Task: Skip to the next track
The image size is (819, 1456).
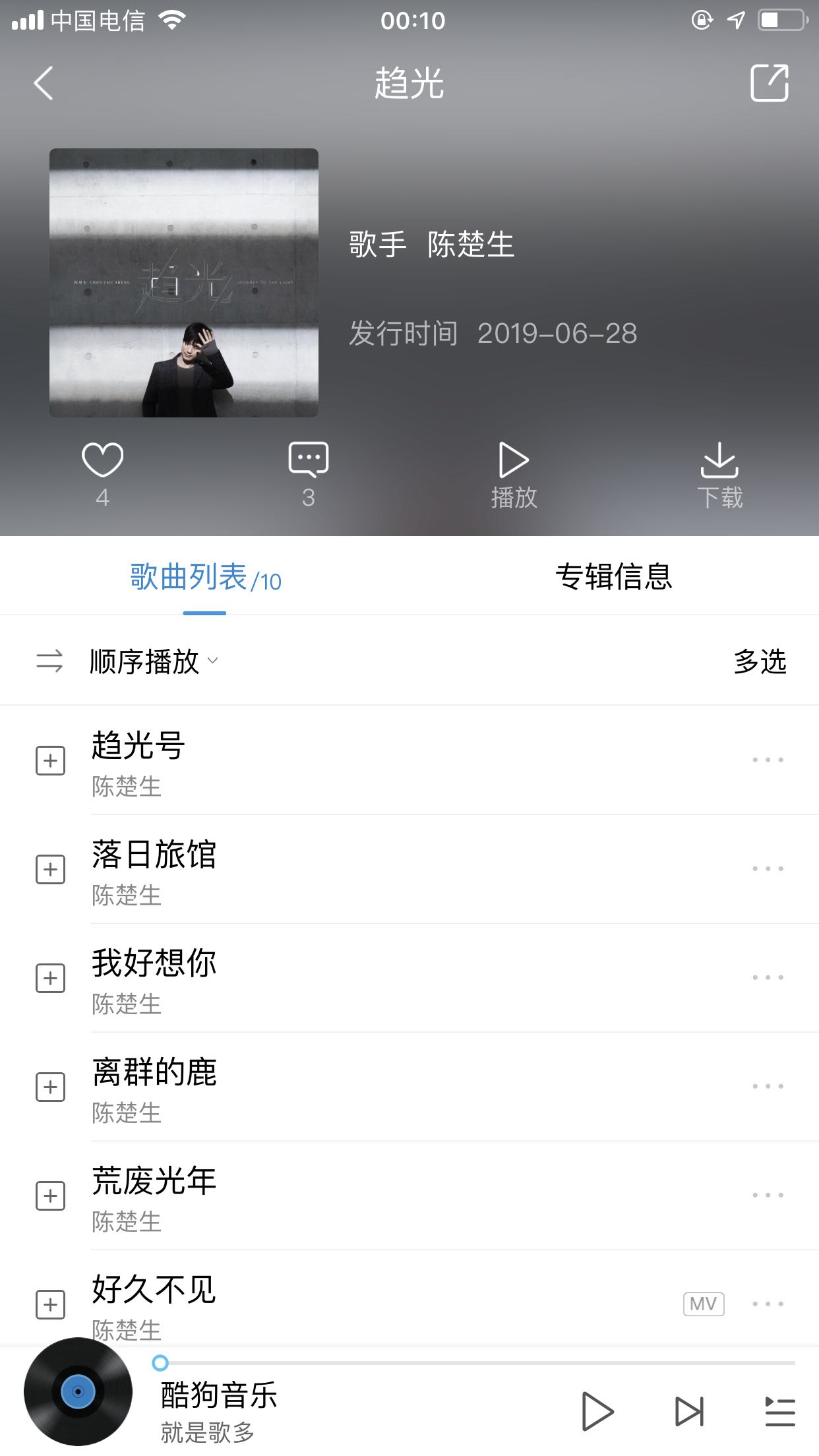Action: 689,1411
